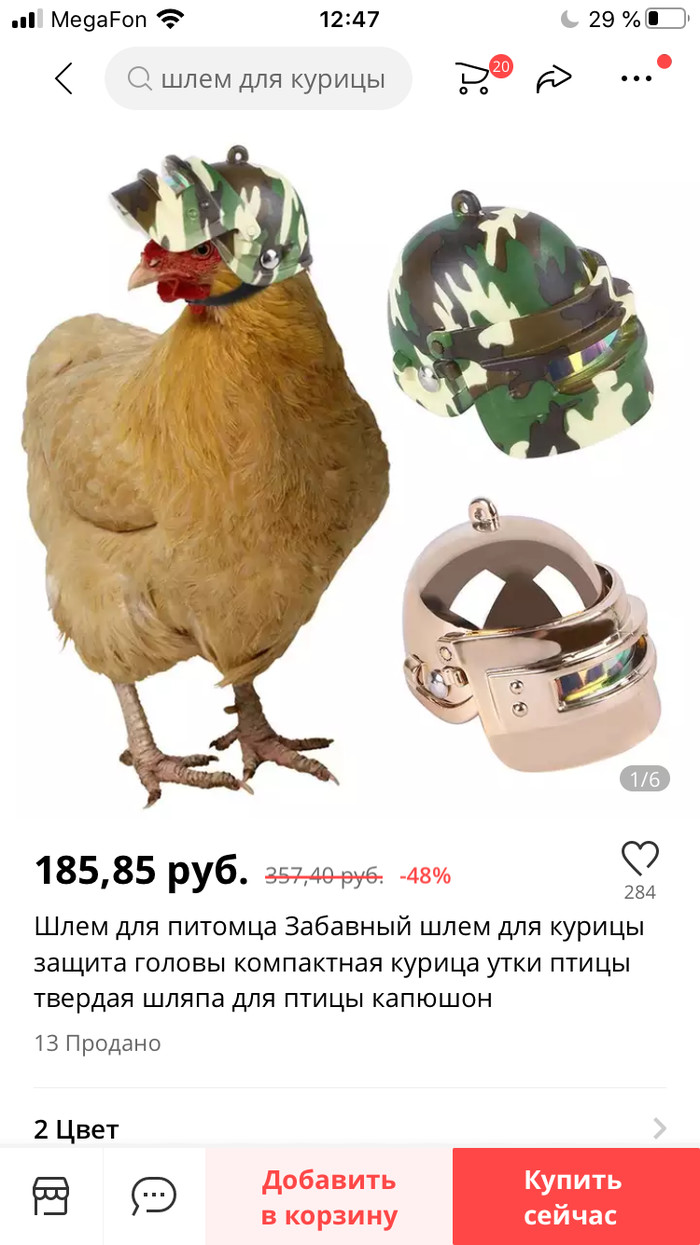700x1245 pixels.
Task: Visit the seller's store
Action: point(51,1195)
